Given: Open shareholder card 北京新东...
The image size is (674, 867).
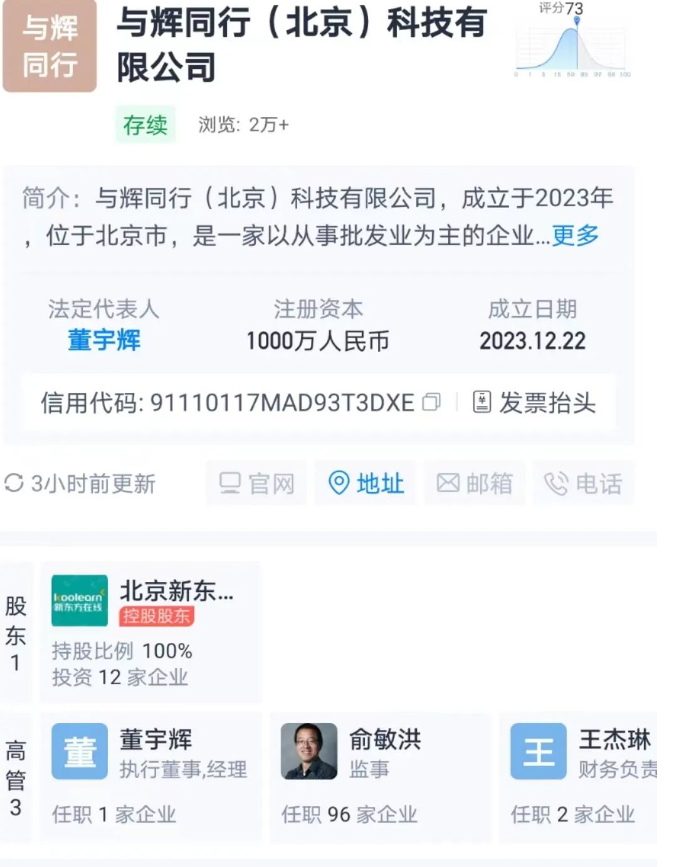Looking at the screenshot, I should pos(150,632).
